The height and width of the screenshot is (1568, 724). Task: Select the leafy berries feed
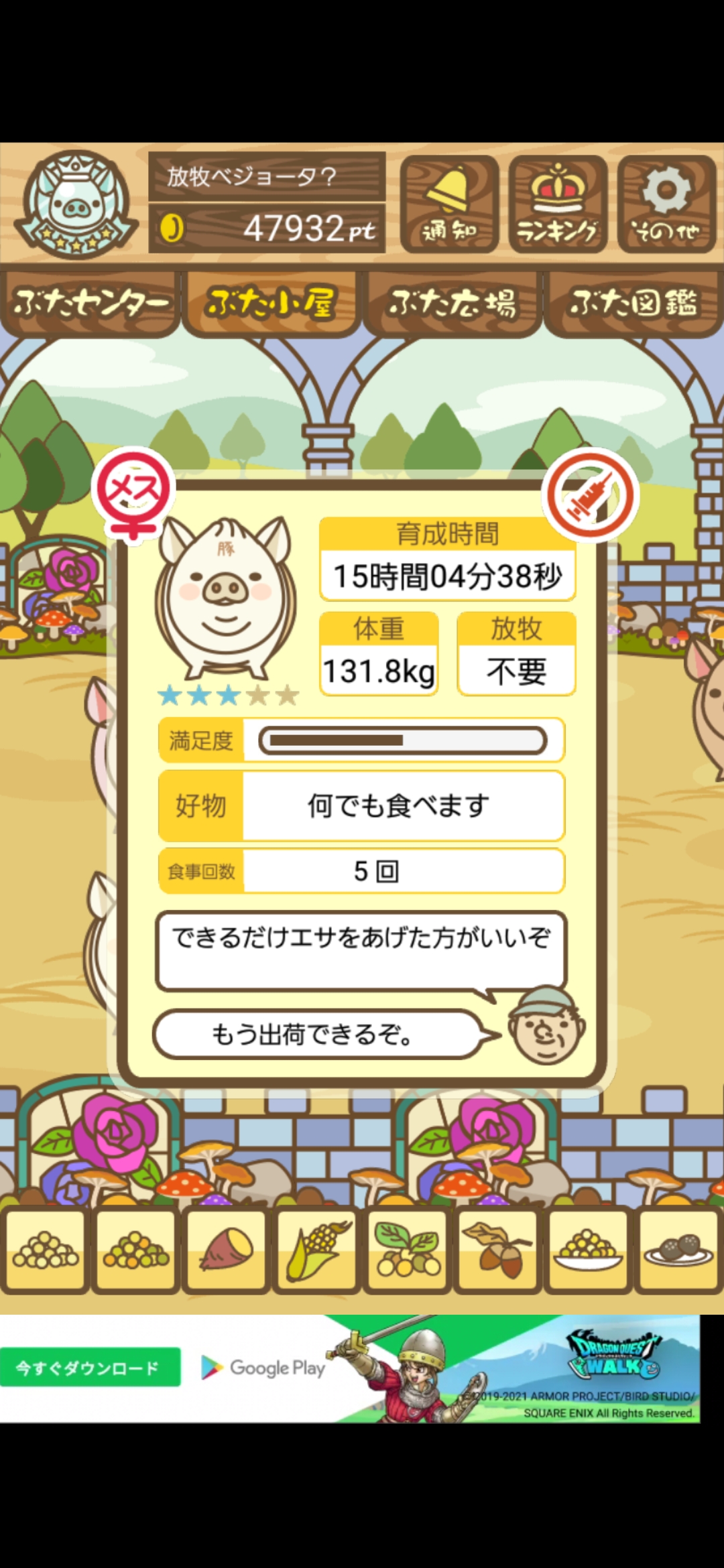point(408,1250)
